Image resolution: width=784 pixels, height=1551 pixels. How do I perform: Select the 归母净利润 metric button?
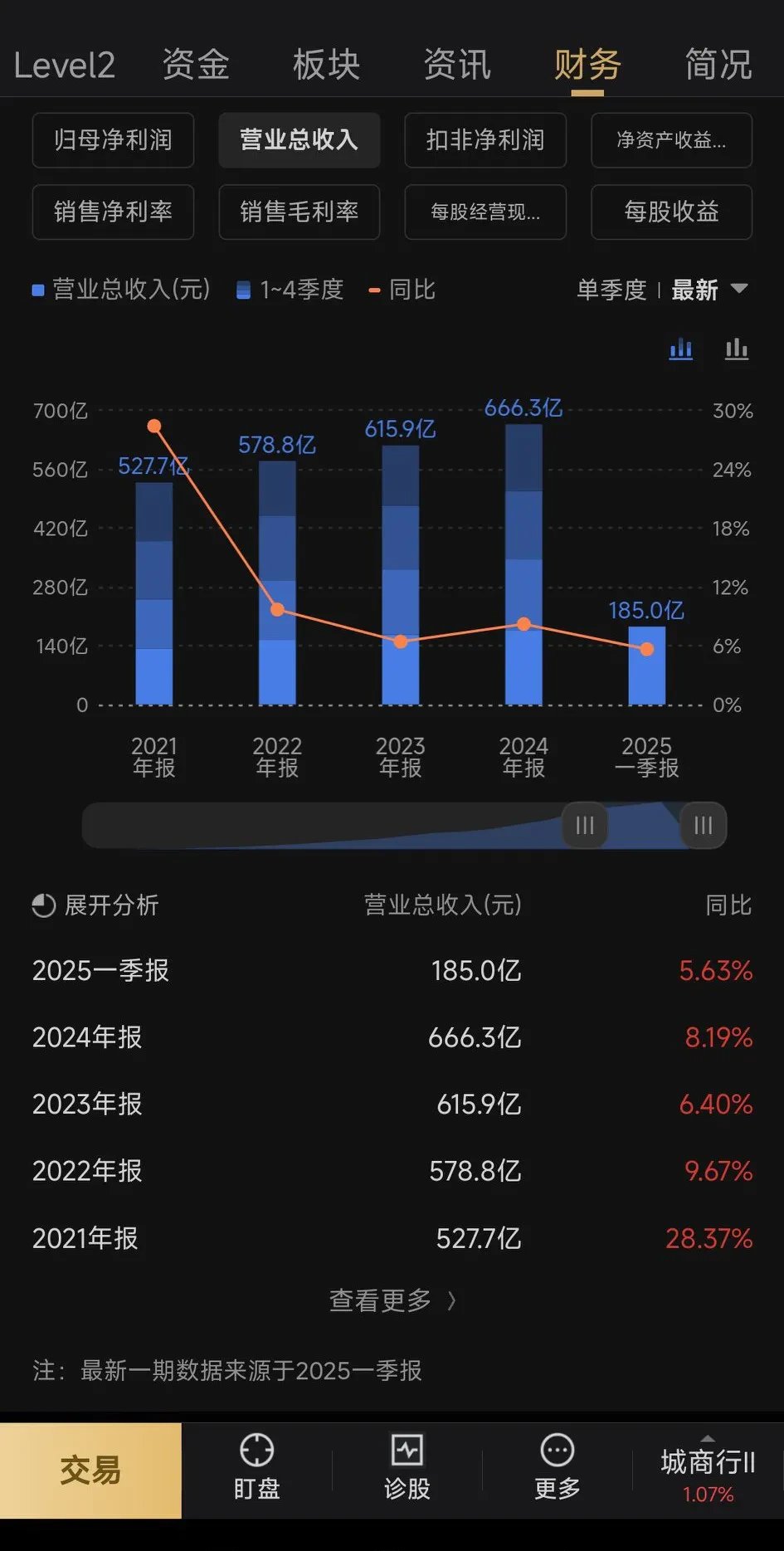(113, 140)
